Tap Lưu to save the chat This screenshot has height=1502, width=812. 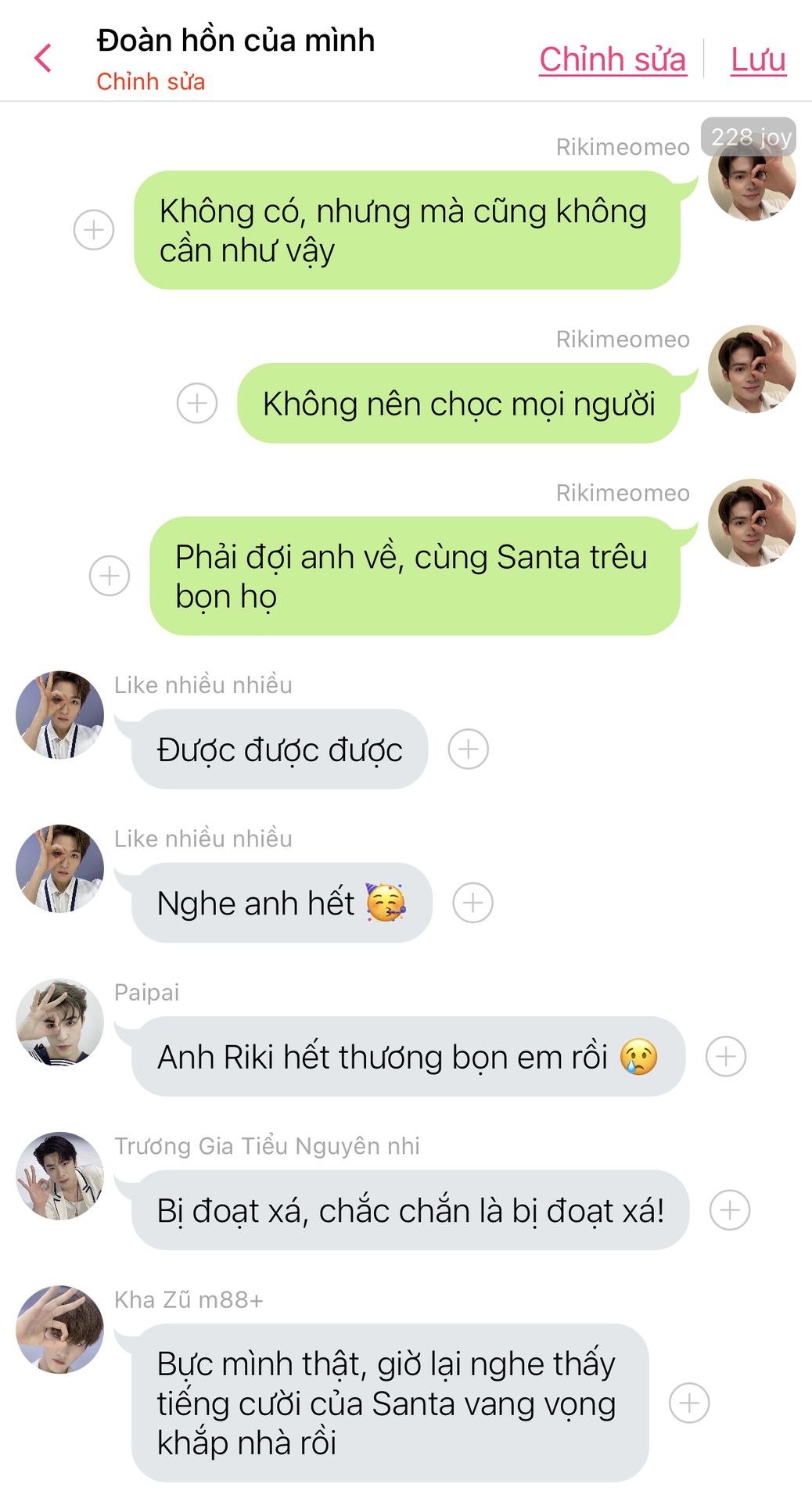758,59
